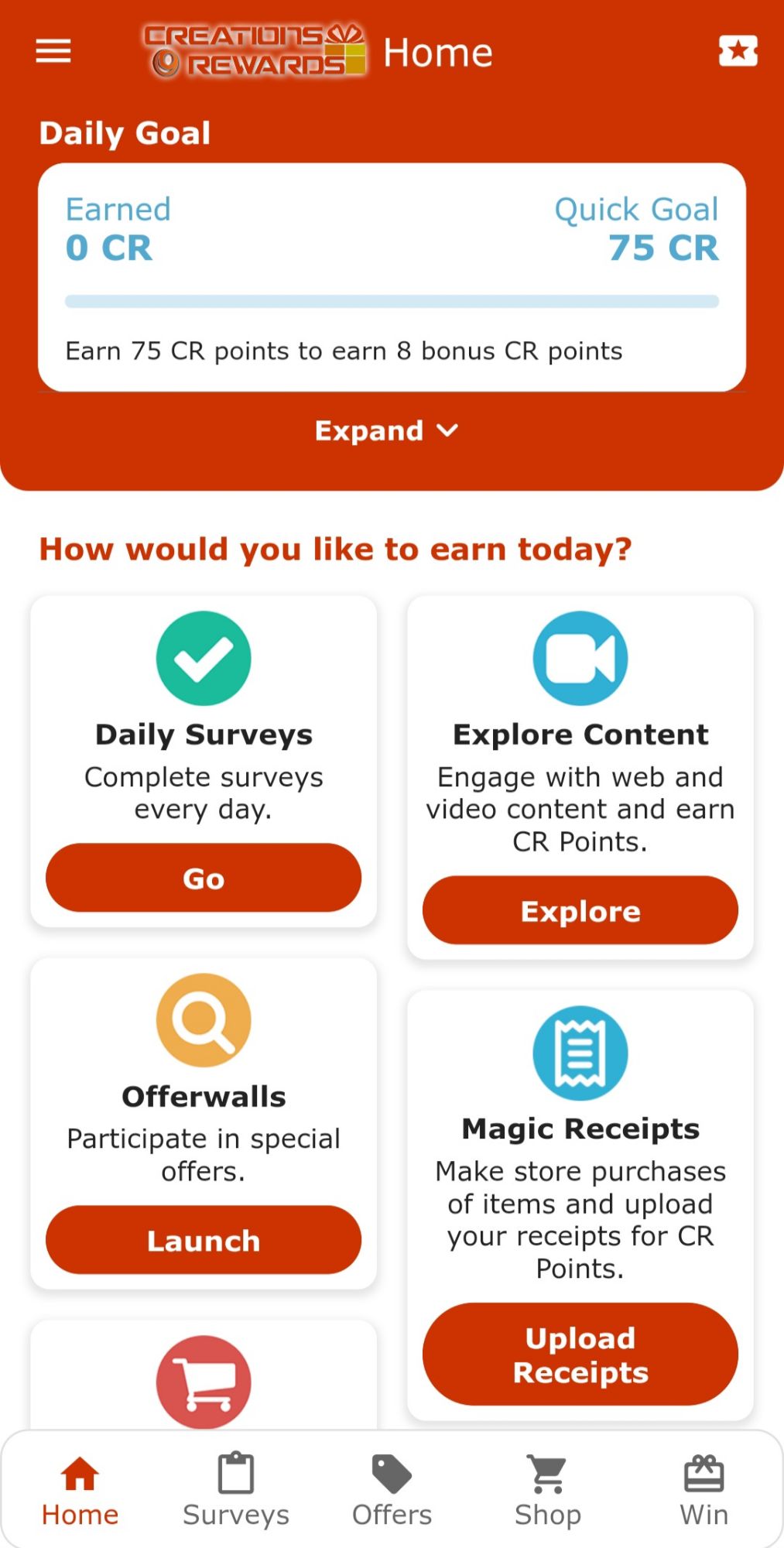
Task: Tap the Home title text
Action: coord(438,51)
